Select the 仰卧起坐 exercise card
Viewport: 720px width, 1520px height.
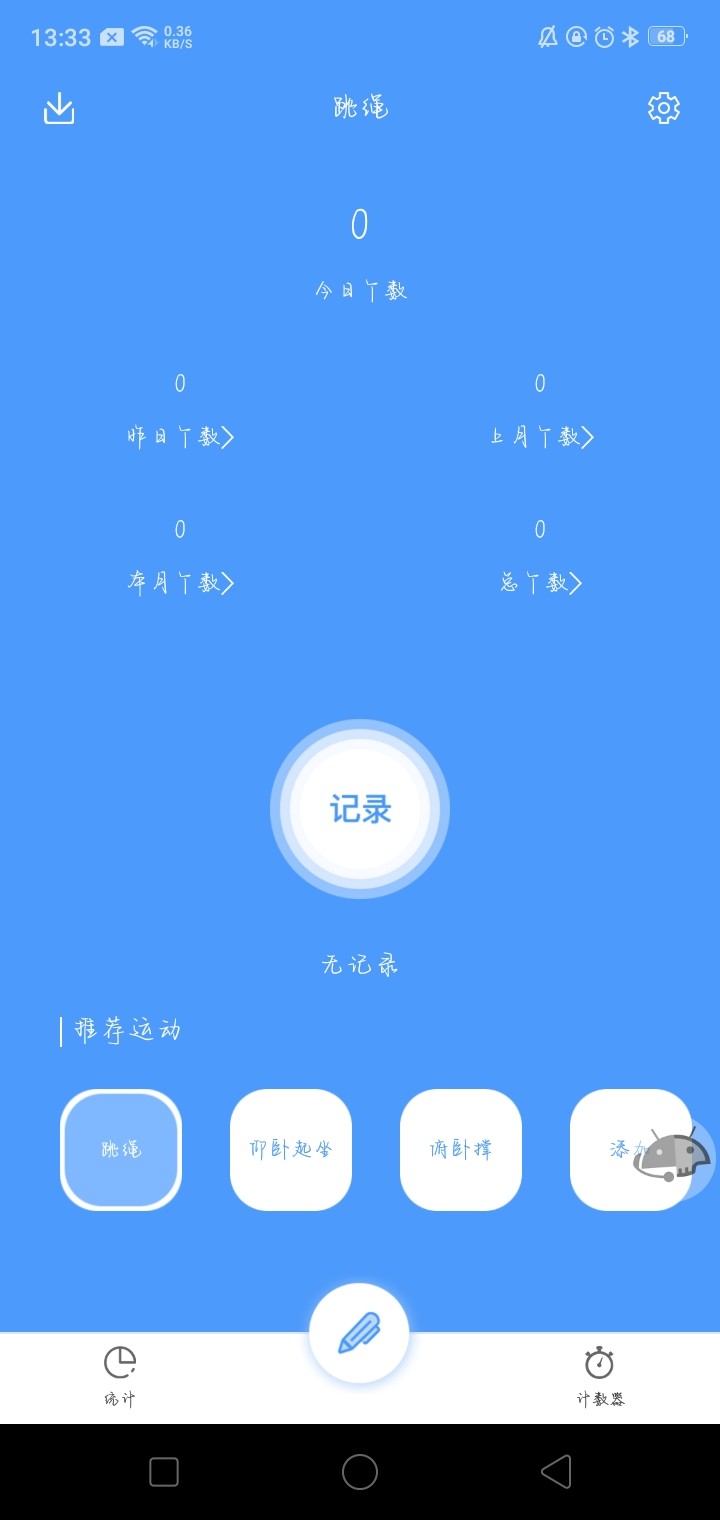[290, 1150]
